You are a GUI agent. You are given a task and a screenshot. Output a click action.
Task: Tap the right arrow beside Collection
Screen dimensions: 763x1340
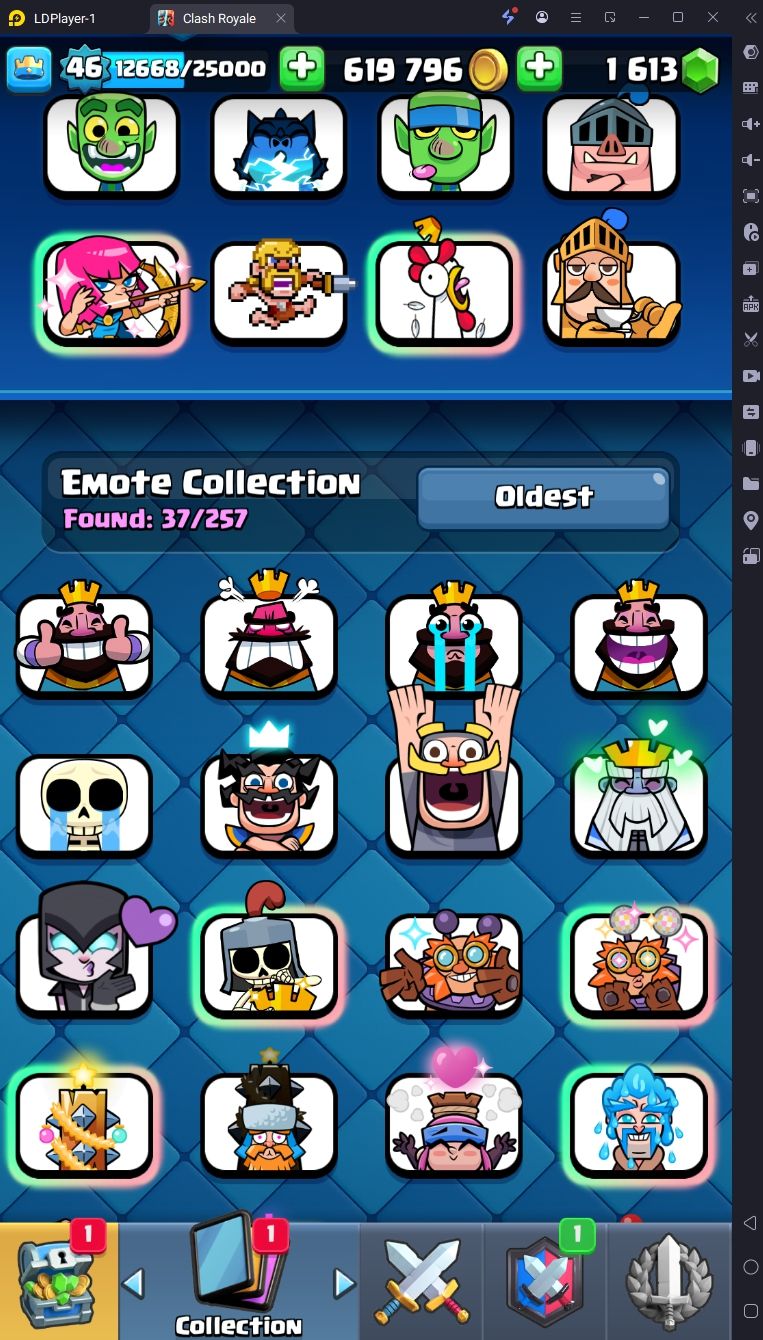point(343,1282)
